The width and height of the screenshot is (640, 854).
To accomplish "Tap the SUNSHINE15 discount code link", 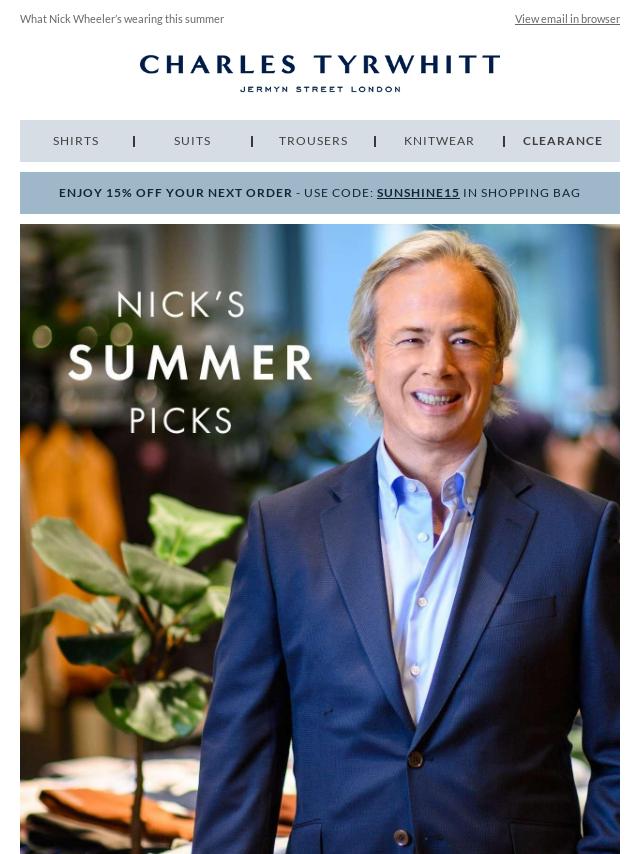I will pyautogui.click(x=418, y=193).
